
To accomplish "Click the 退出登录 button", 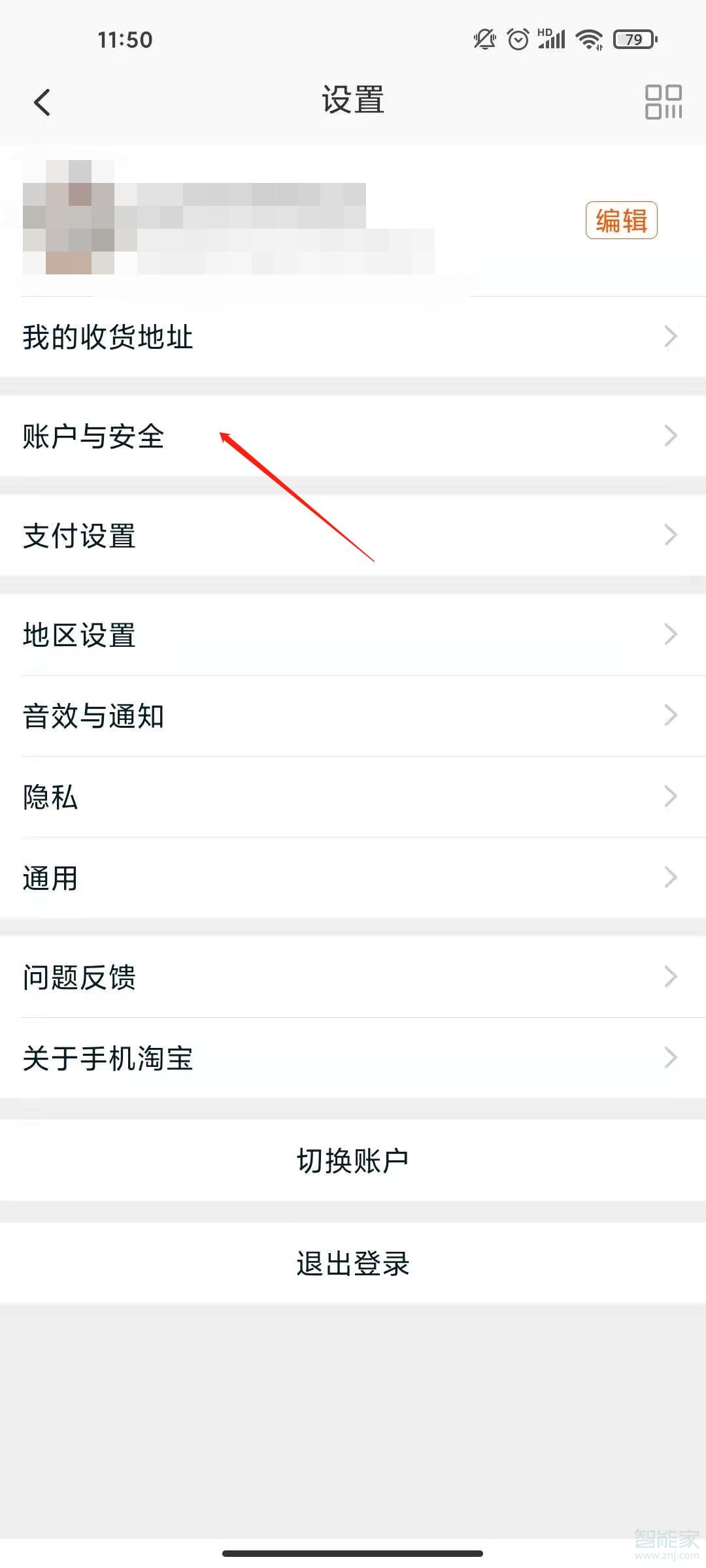I will click(x=353, y=1262).
